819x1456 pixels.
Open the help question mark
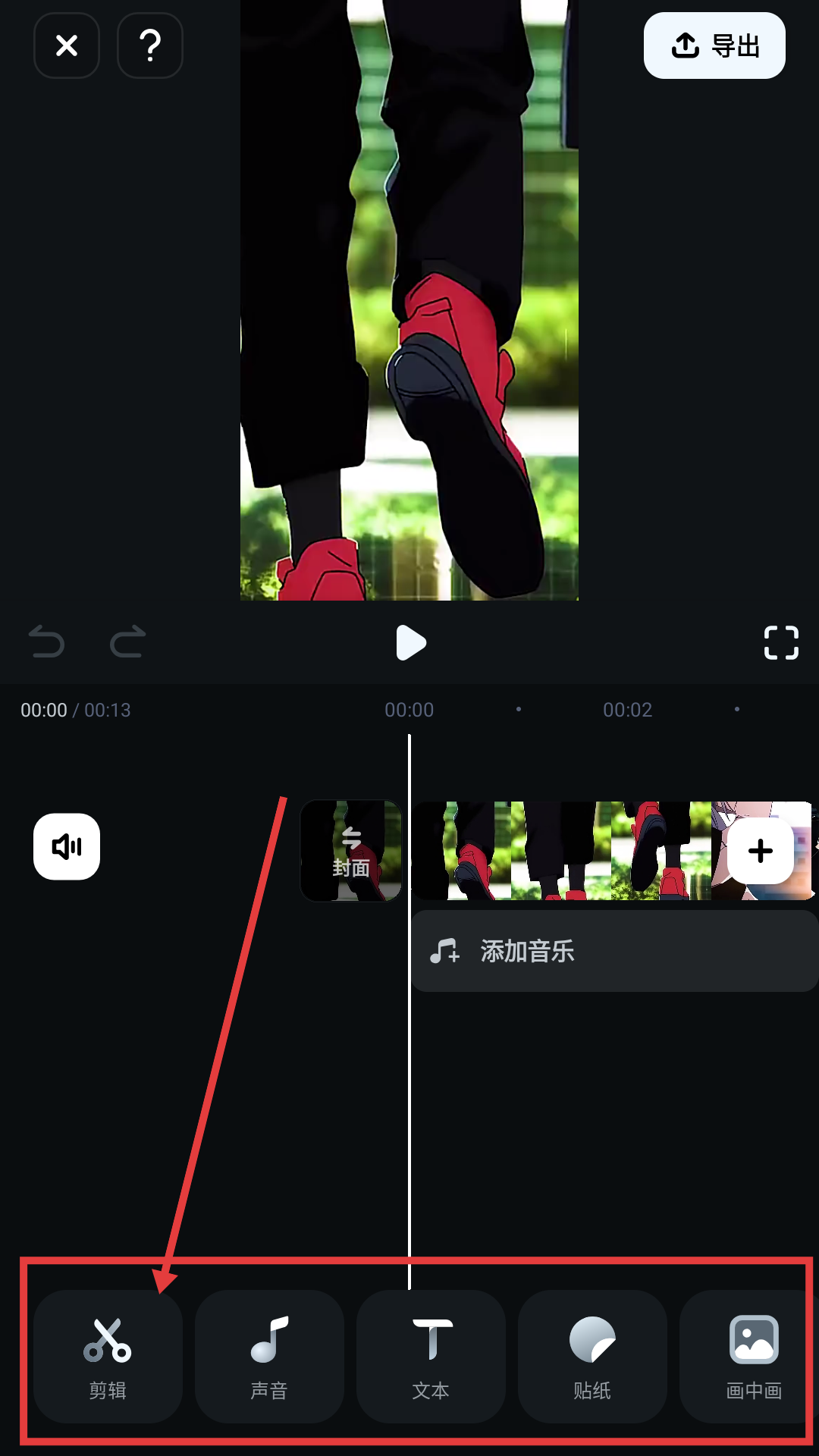click(x=150, y=45)
